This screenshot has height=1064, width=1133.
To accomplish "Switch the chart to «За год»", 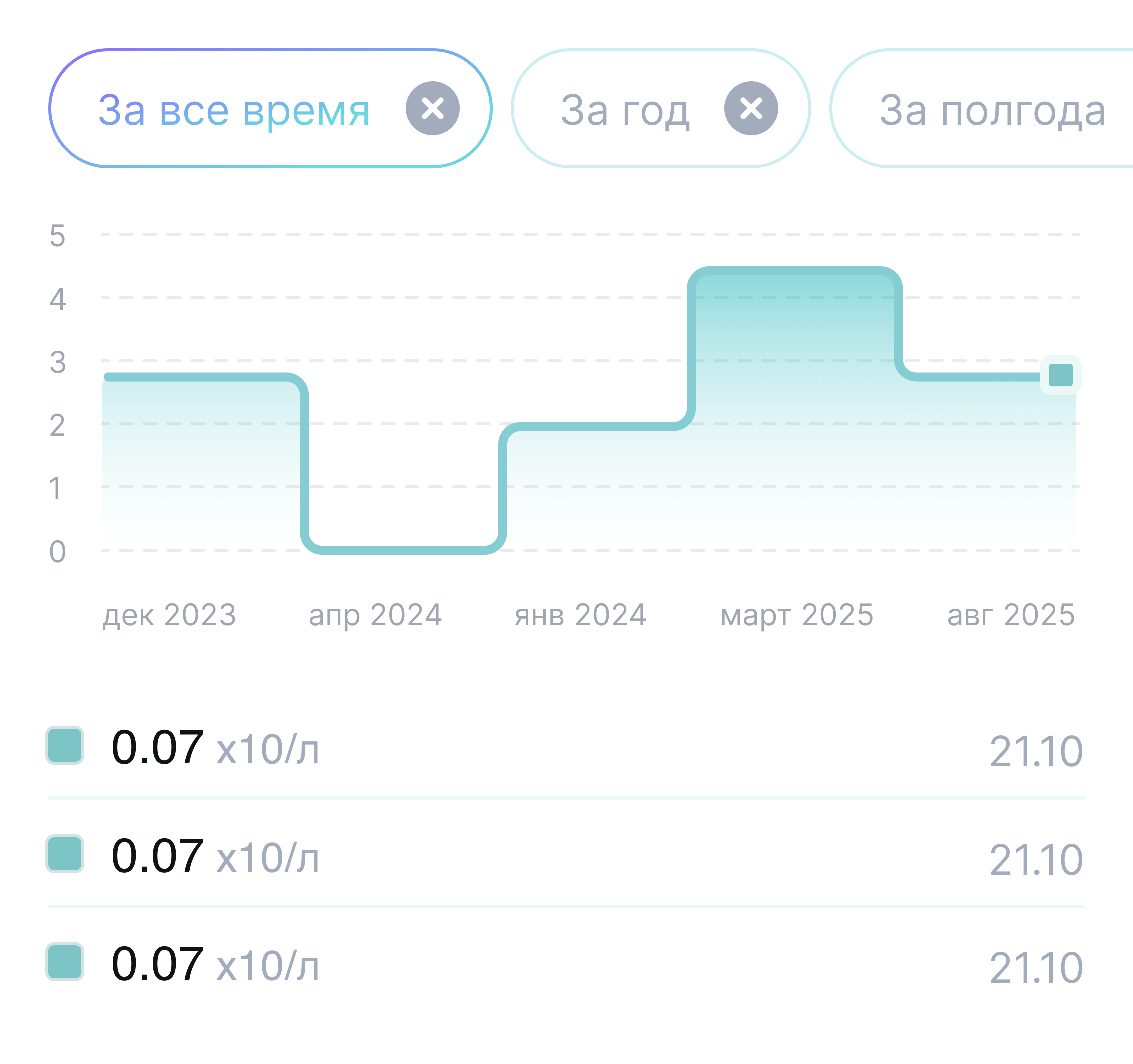I will (x=625, y=109).
